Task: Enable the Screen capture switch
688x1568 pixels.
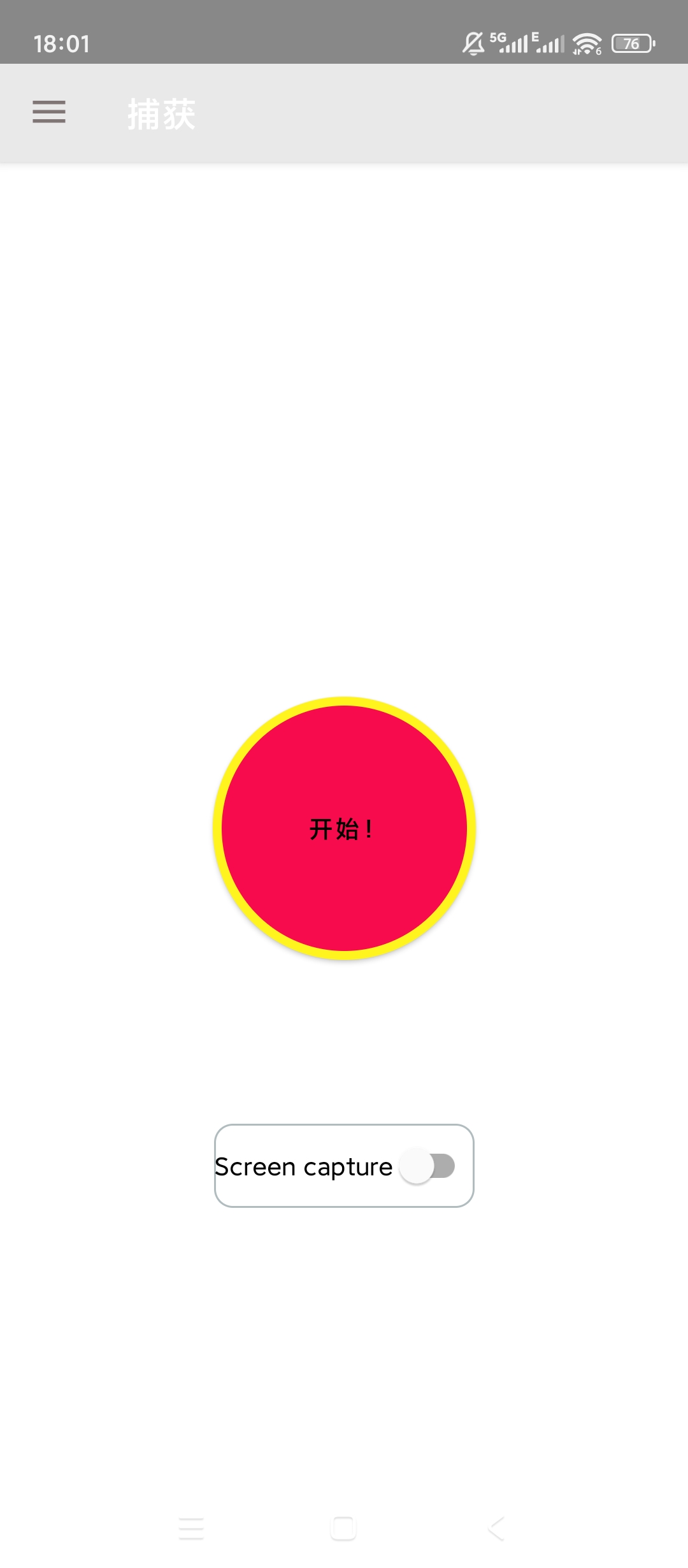Action: coord(427,1166)
